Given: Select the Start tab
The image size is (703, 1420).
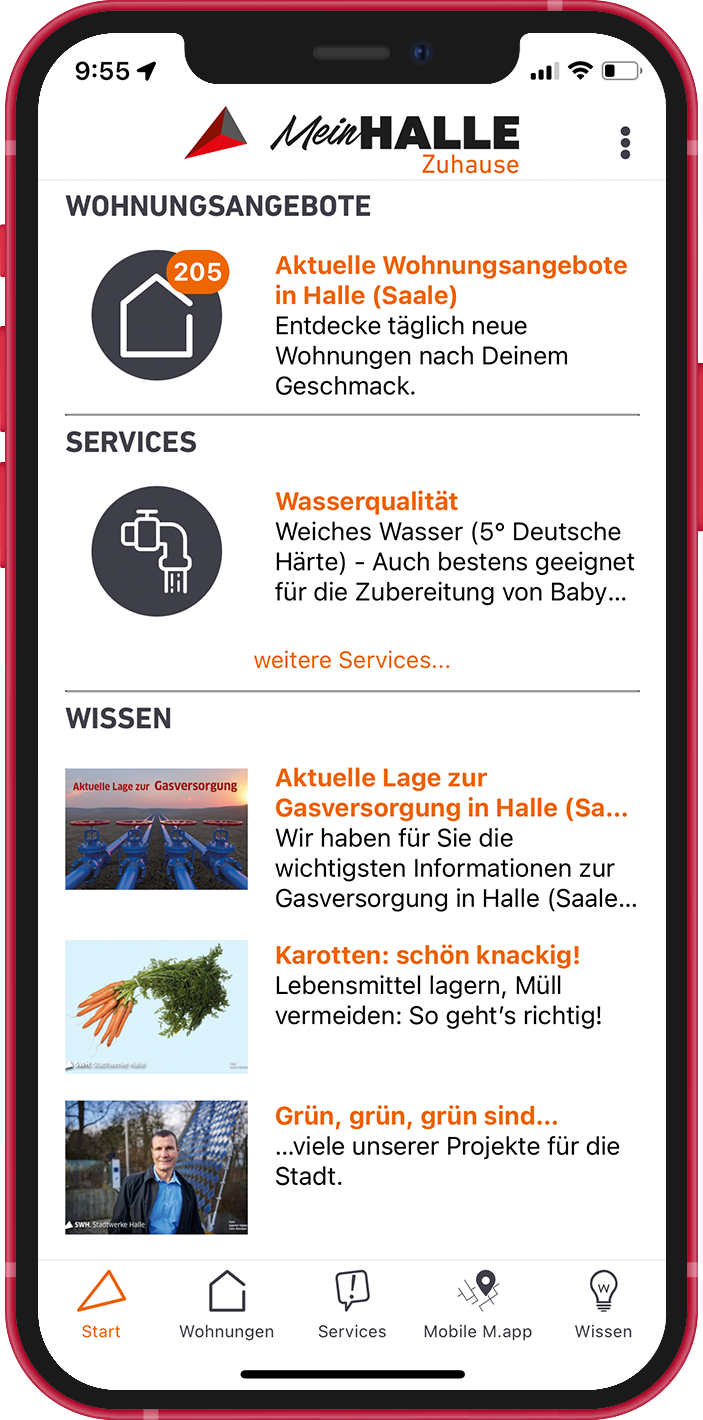Looking at the screenshot, I should pyautogui.click(x=101, y=1304).
